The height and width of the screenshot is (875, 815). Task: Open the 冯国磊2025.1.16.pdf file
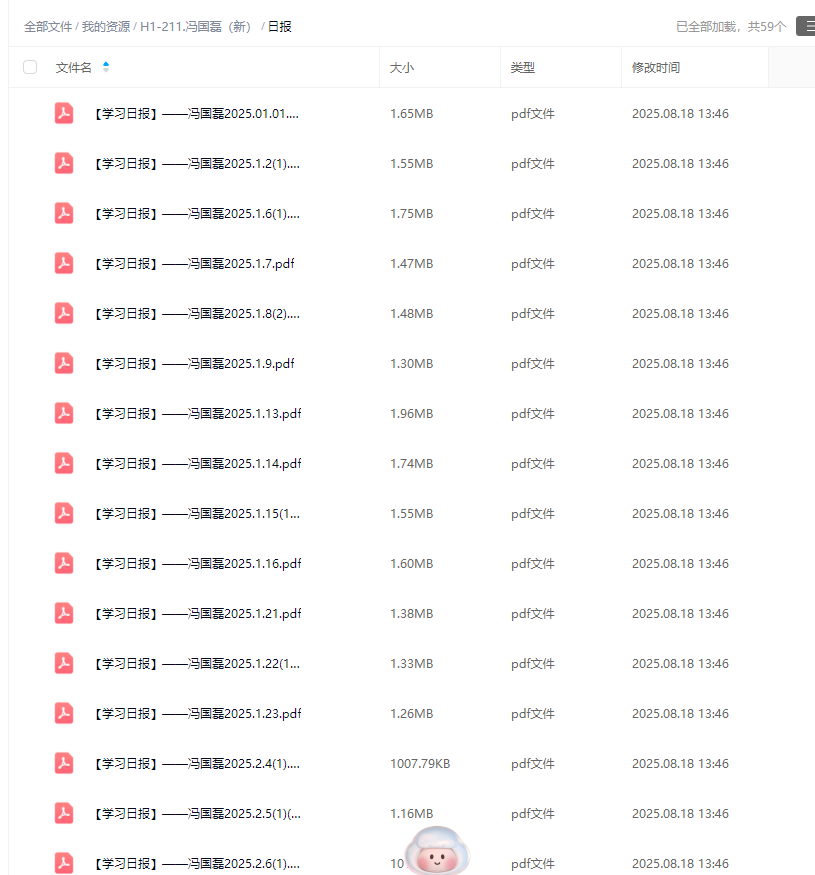click(x=197, y=564)
